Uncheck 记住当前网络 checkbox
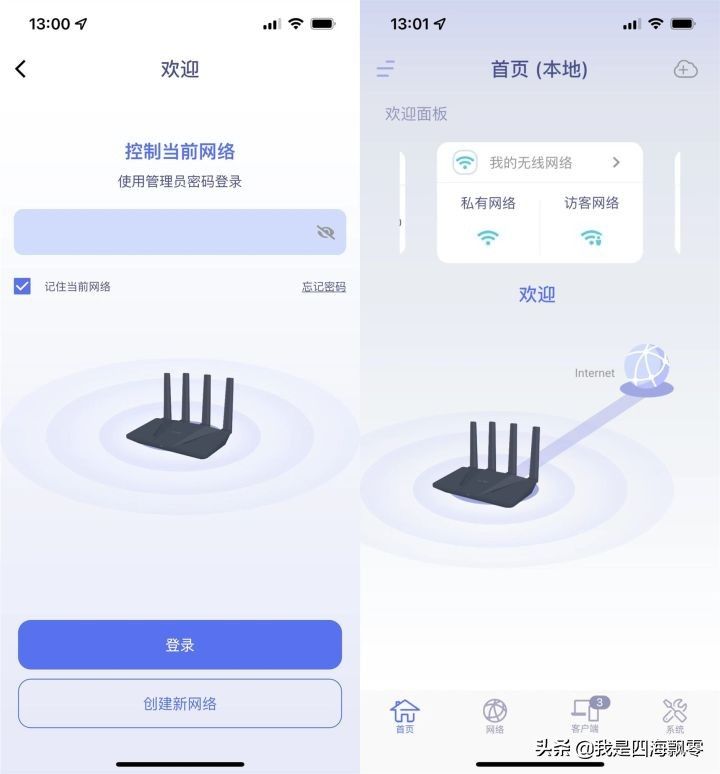The height and width of the screenshot is (774, 720). coord(22,286)
